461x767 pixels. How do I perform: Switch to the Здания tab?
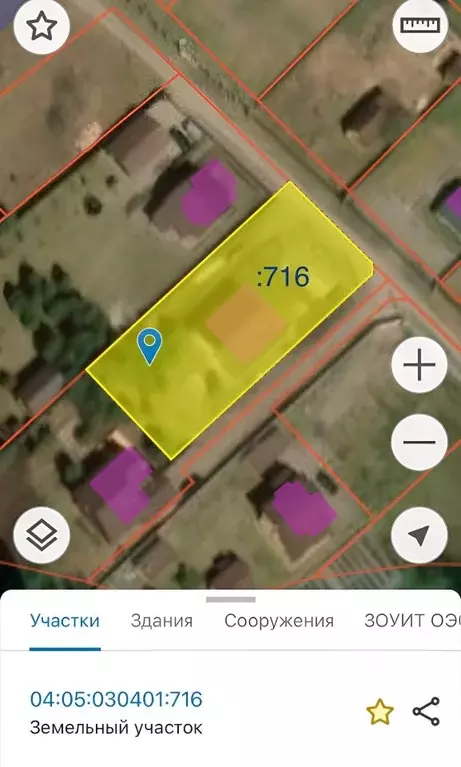point(161,621)
